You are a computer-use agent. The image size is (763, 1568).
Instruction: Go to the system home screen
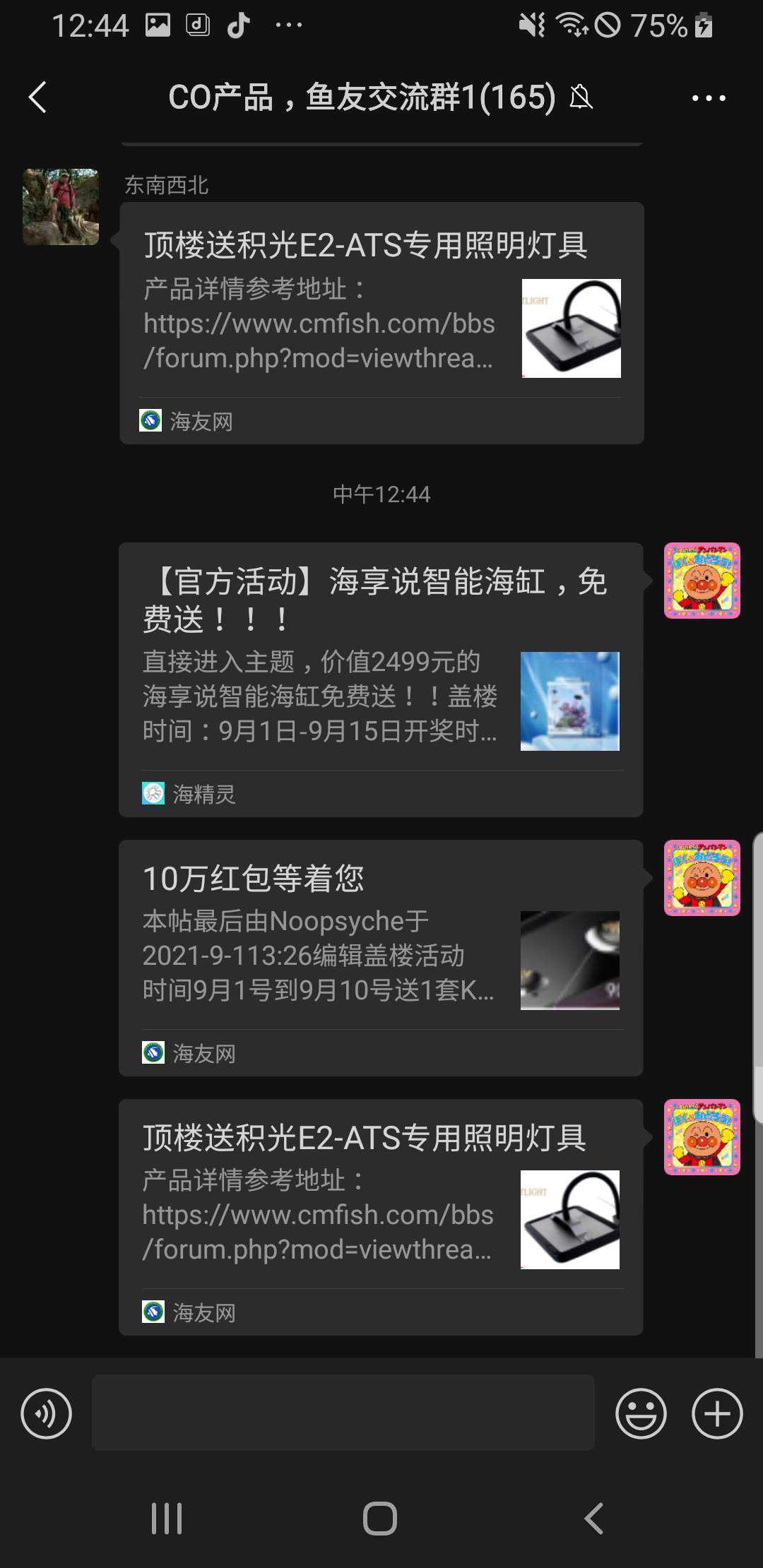pyautogui.click(x=380, y=1518)
